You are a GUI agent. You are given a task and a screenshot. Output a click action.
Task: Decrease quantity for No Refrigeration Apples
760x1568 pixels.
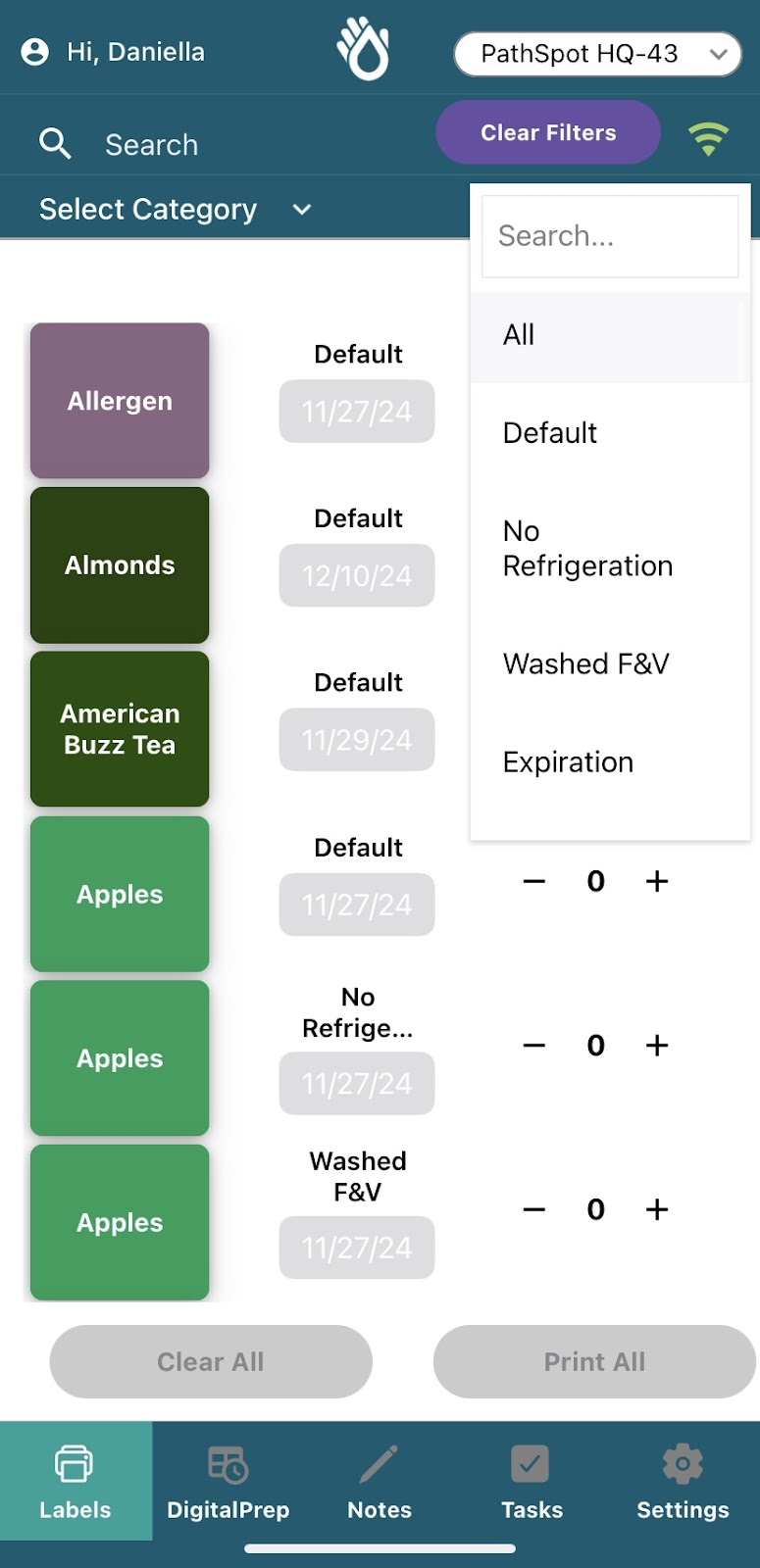(534, 1046)
